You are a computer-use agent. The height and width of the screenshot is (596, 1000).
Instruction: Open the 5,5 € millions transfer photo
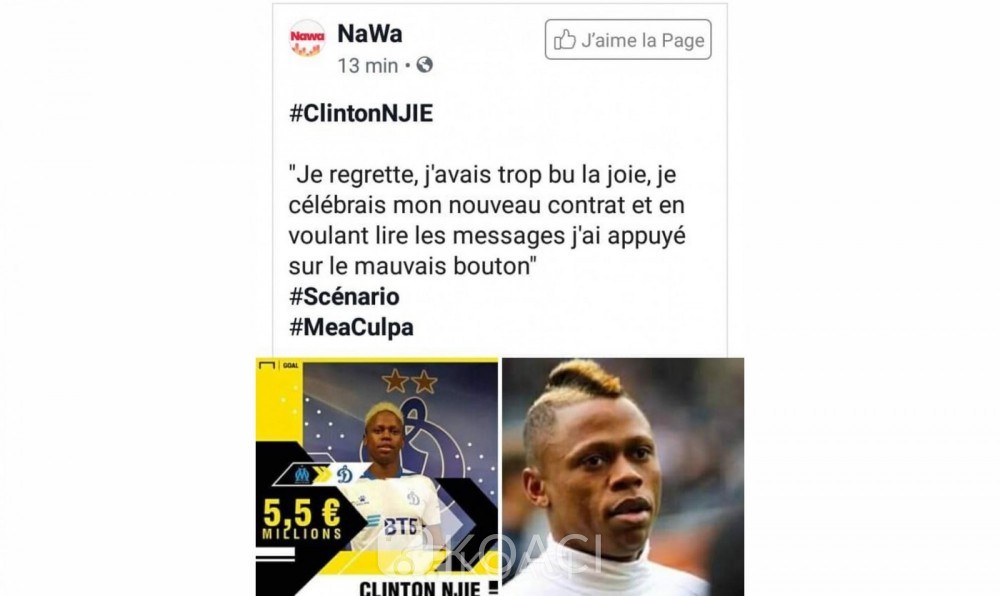pyautogui.click(x=377, y=476)
